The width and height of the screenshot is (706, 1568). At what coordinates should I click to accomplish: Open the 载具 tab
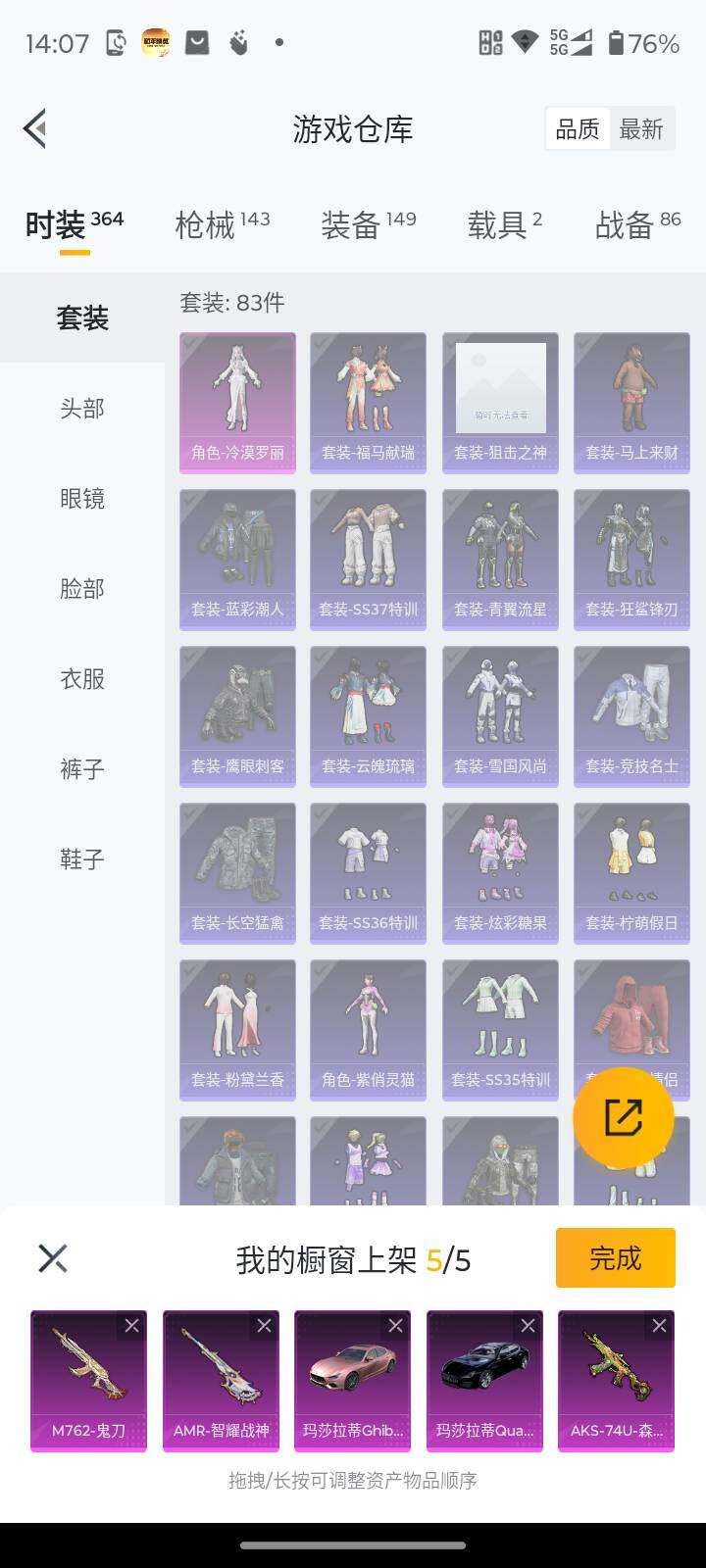pos(504,224)
